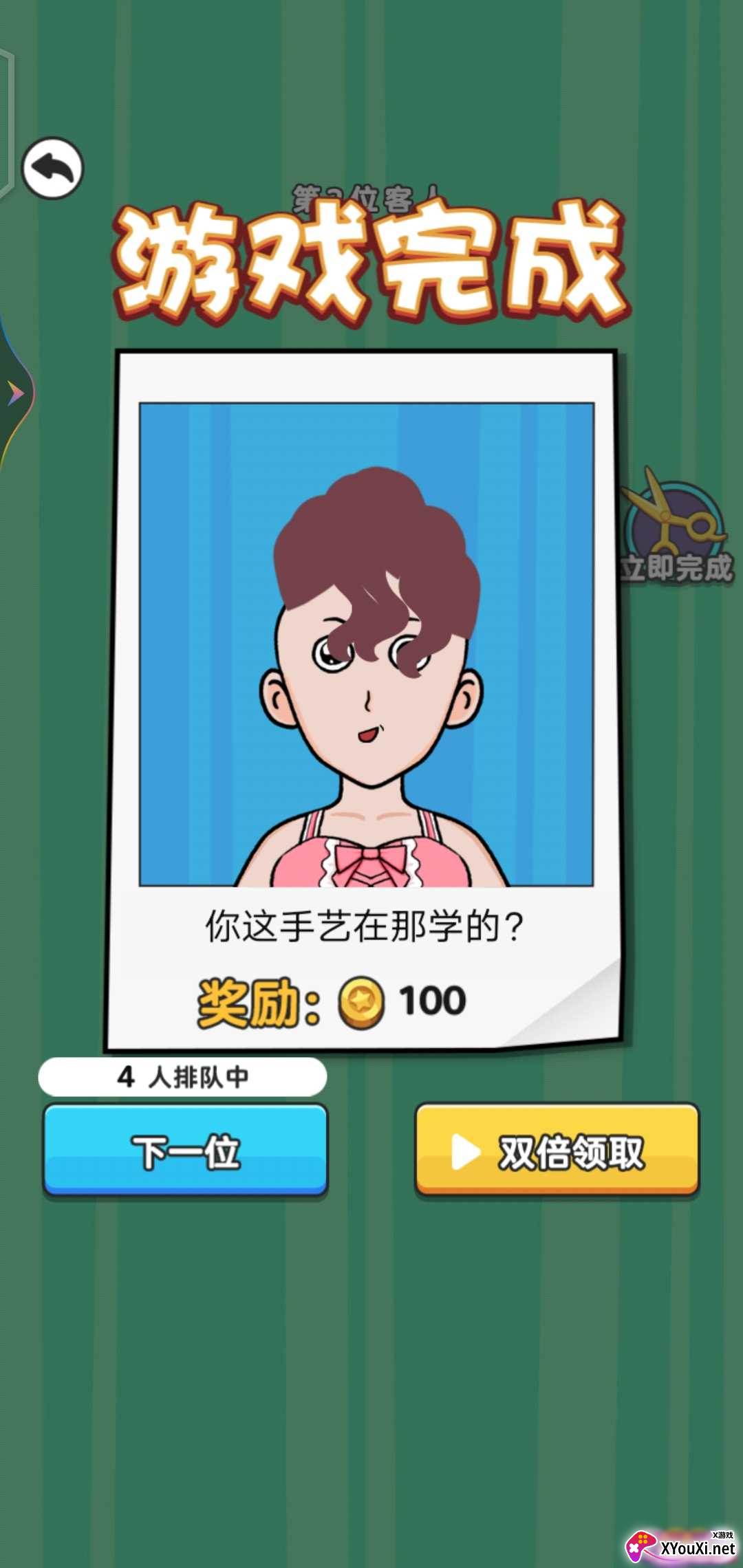
Task: Claim double reward via 双倍领取
Action: coord(557,1151)
